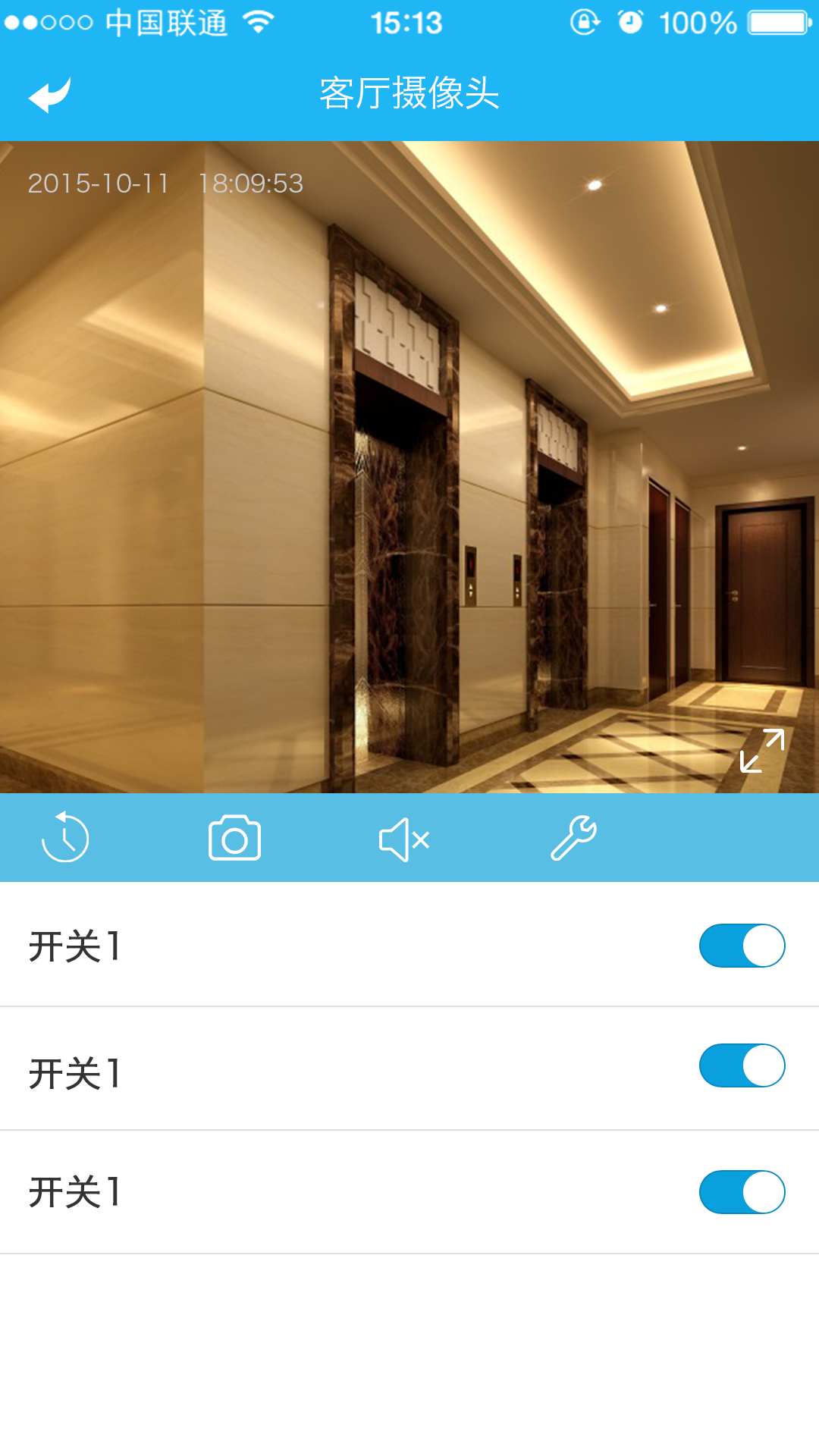This screenshot has width=819, height=1456.
Task: Turn off the third 开关1 switch
Action: click(x=742, y=1192)
